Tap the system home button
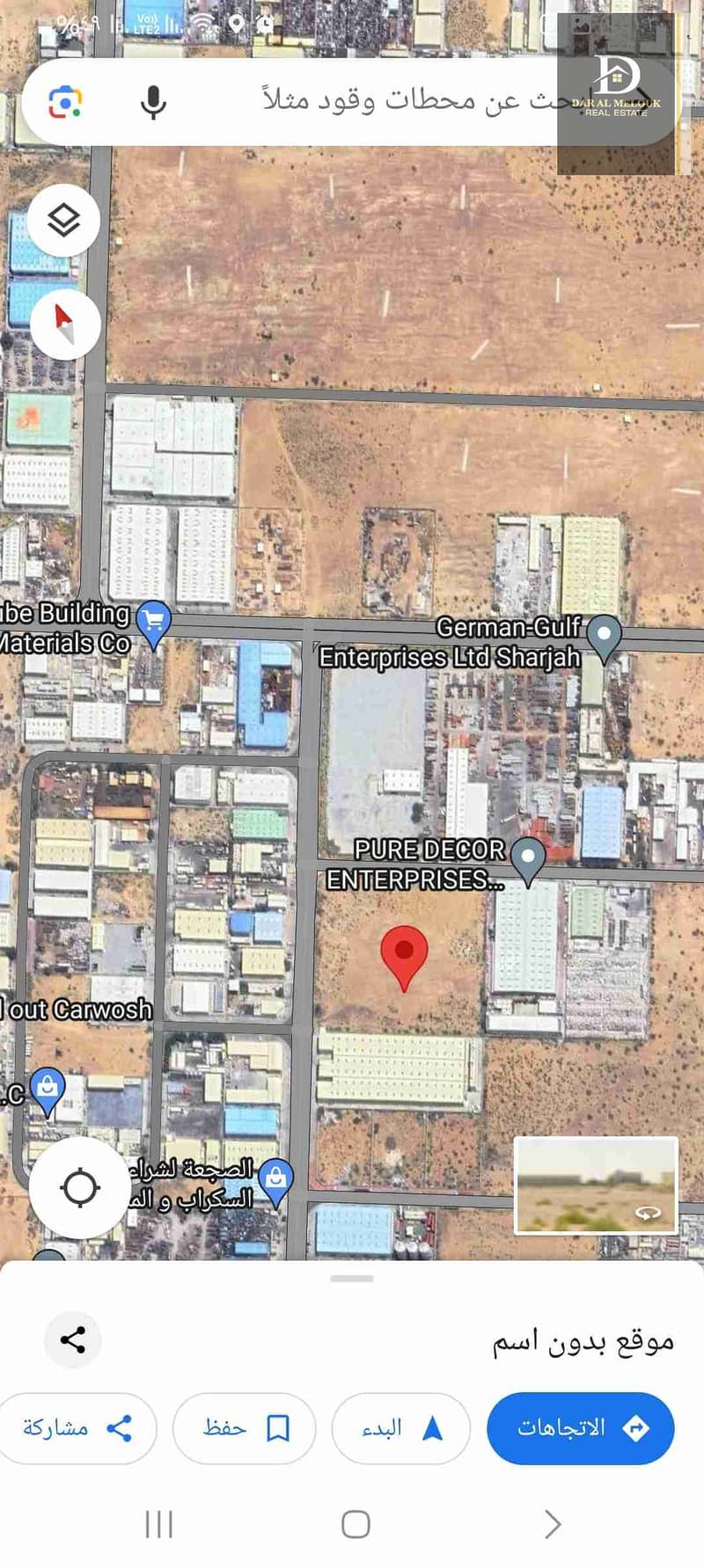The height and width of the screenshot is (1568, 704). tap(355, 1524)
